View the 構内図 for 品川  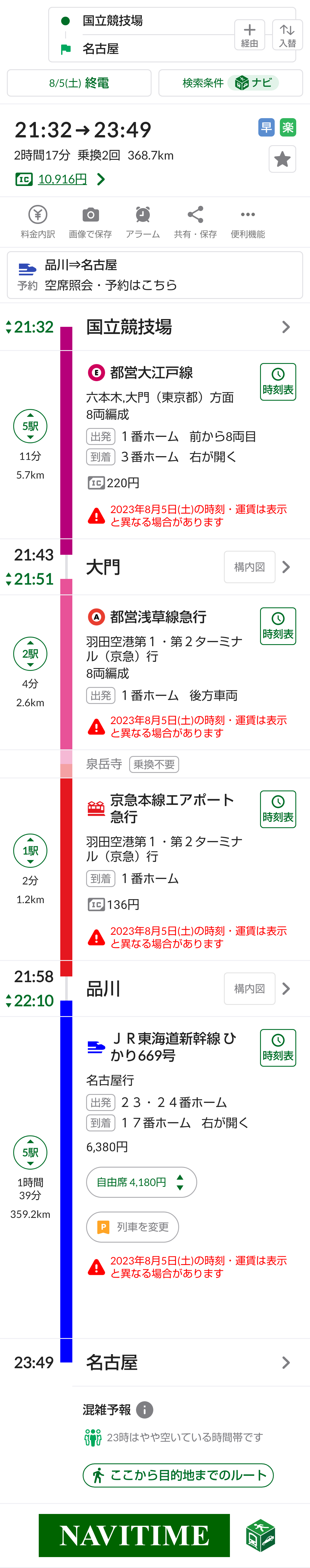click(249, 989)
